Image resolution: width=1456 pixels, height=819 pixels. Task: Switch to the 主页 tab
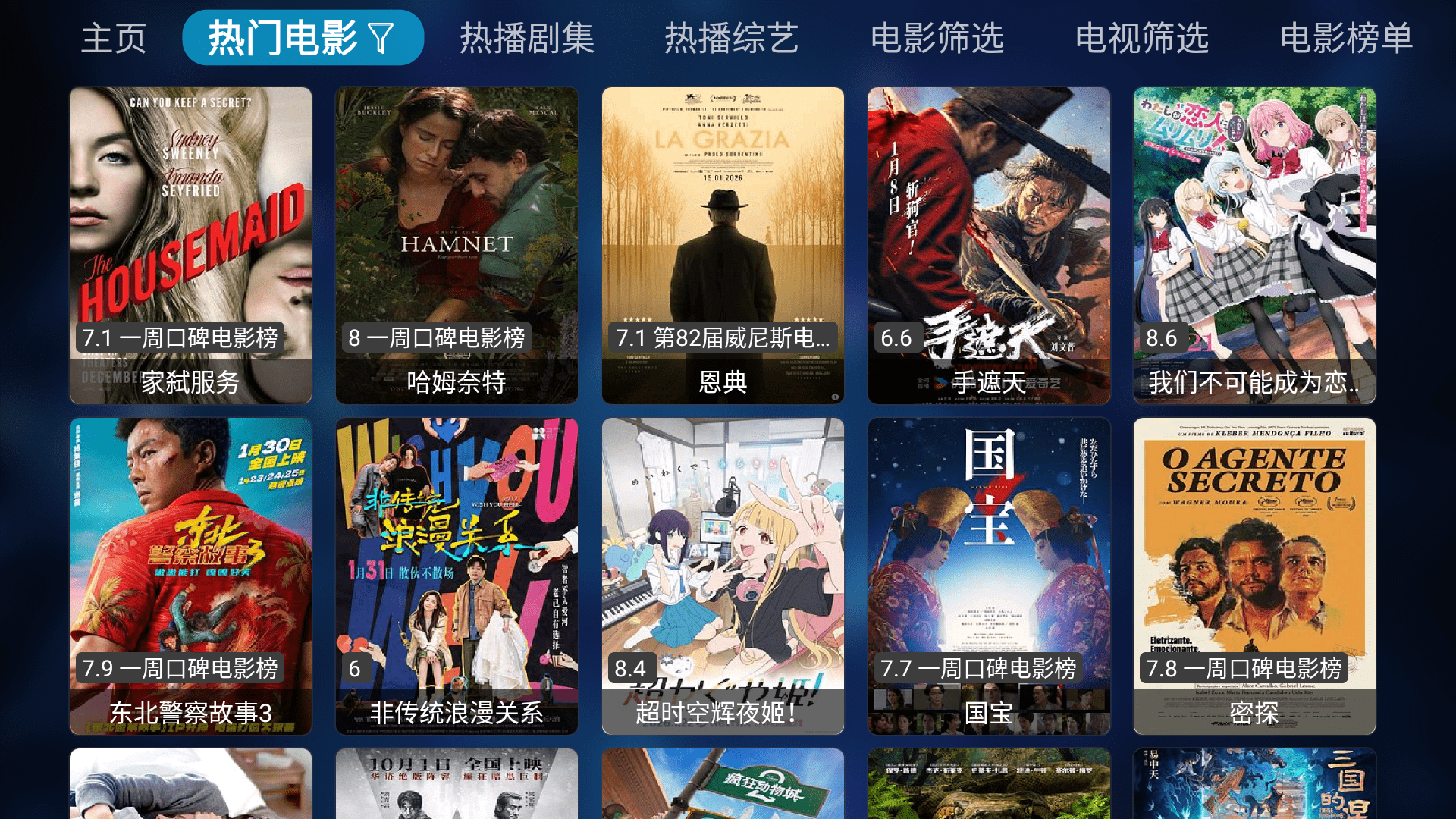pos(114,38)
